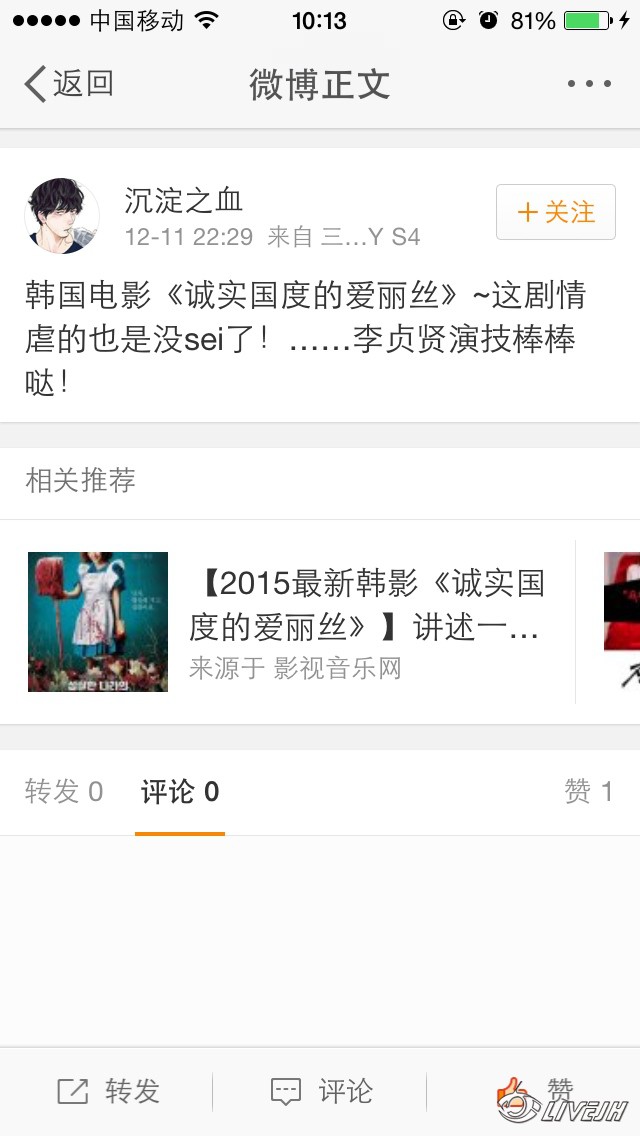Select the 评论 0 tab
The image size is (640, 1136).
coord(180,792)
